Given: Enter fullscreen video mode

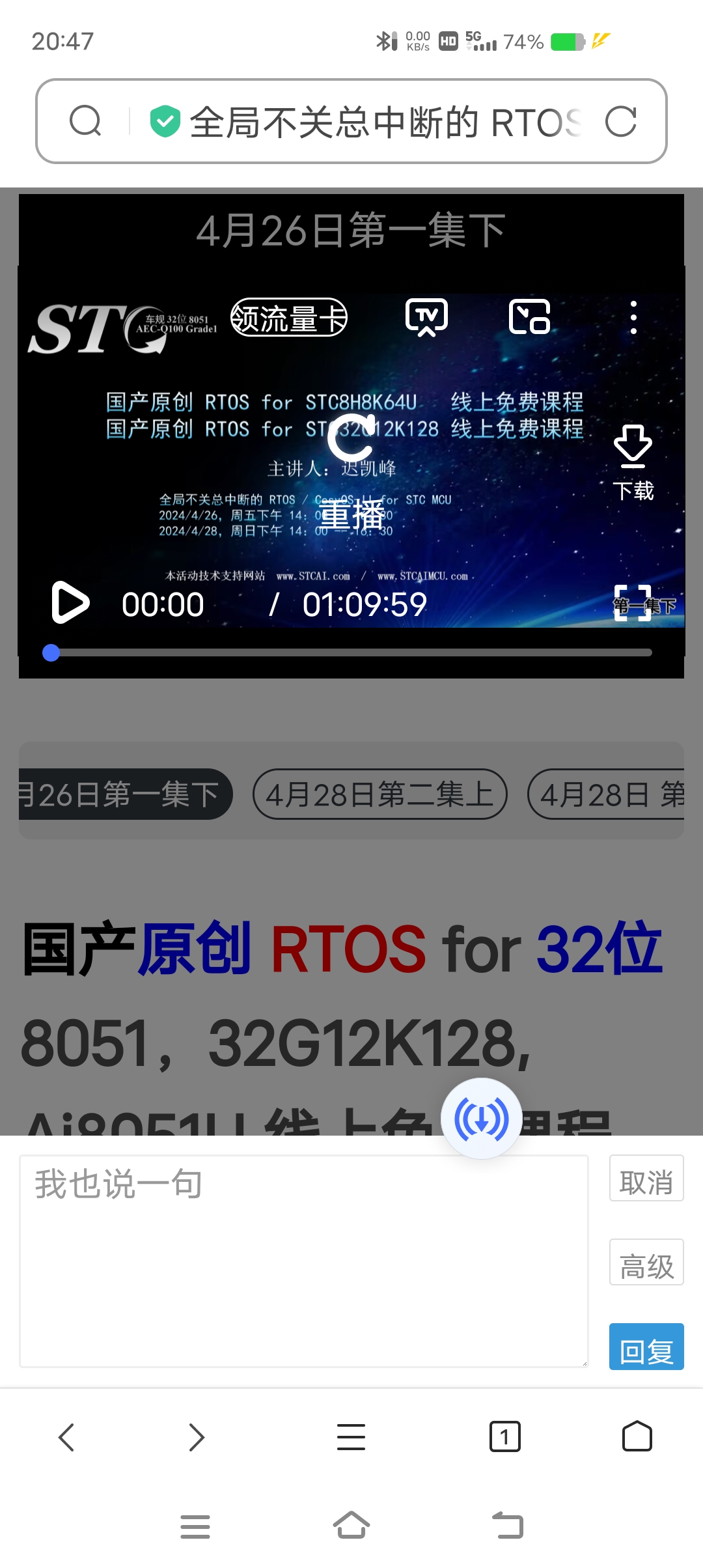Looking at the screenshot, I should (x=633, y=603).
